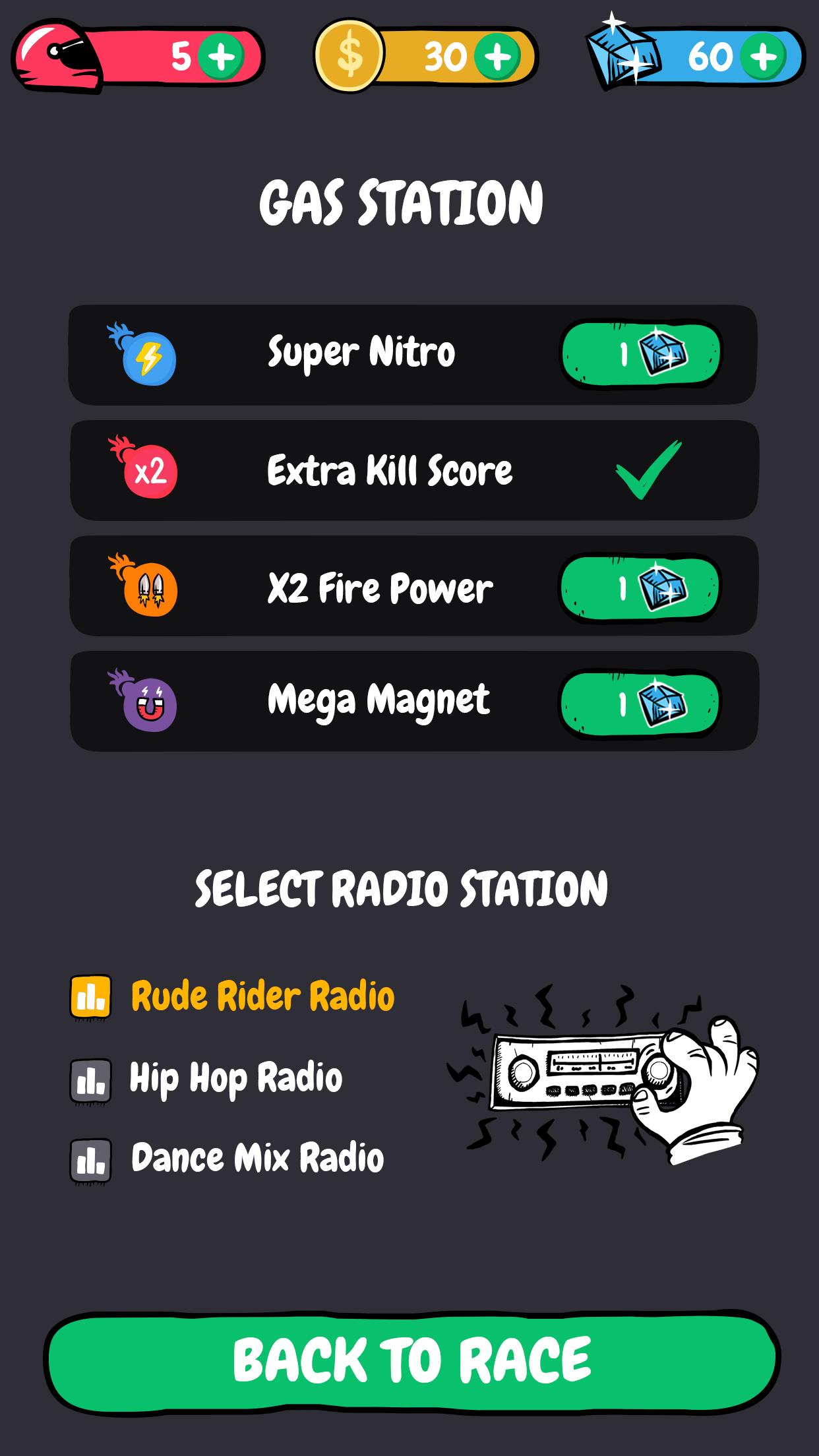Add more gems with the plus button
The height and width of the screenshot is (1456, 819).
coord(763,57)
